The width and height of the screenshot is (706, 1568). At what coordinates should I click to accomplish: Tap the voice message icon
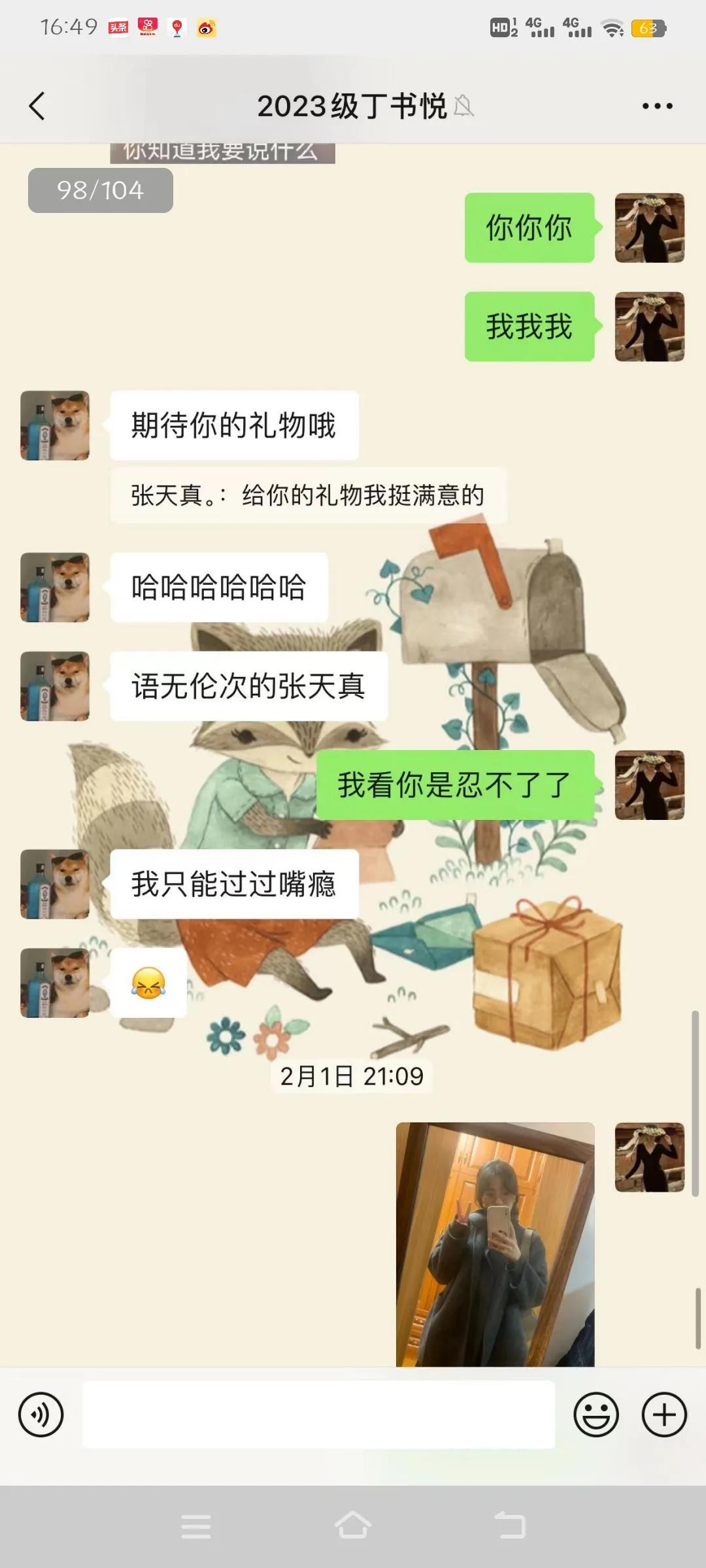click(41, 1415)
